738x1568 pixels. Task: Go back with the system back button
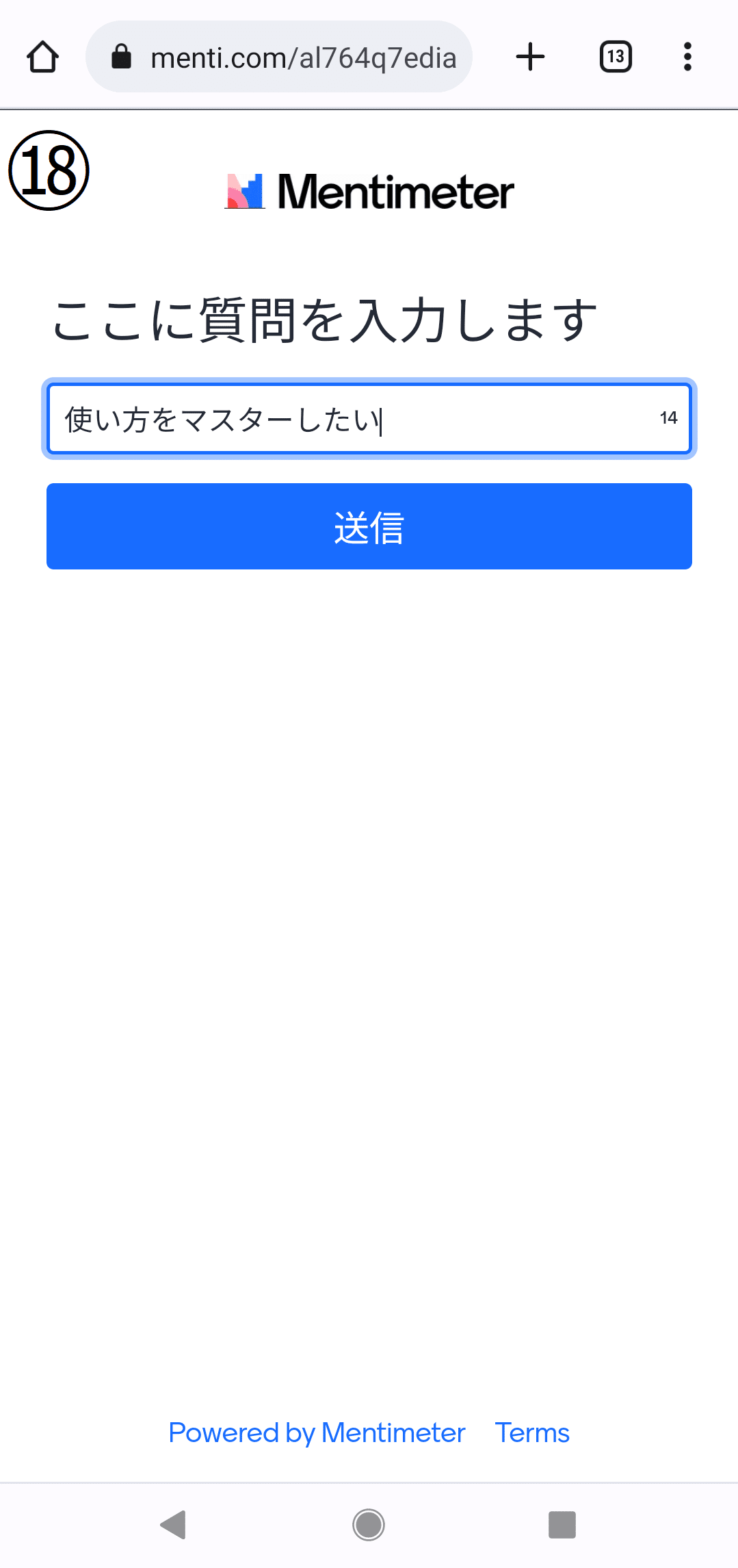(173, 1525)
